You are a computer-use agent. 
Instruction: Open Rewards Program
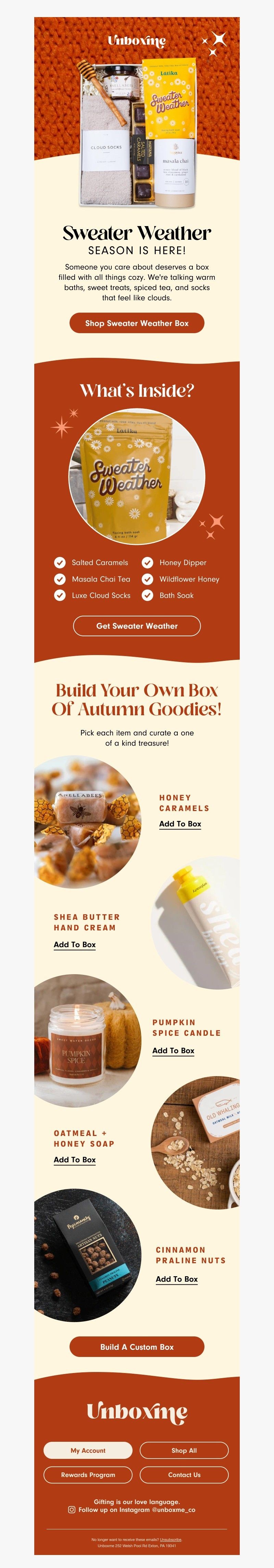pos(88,1475)
